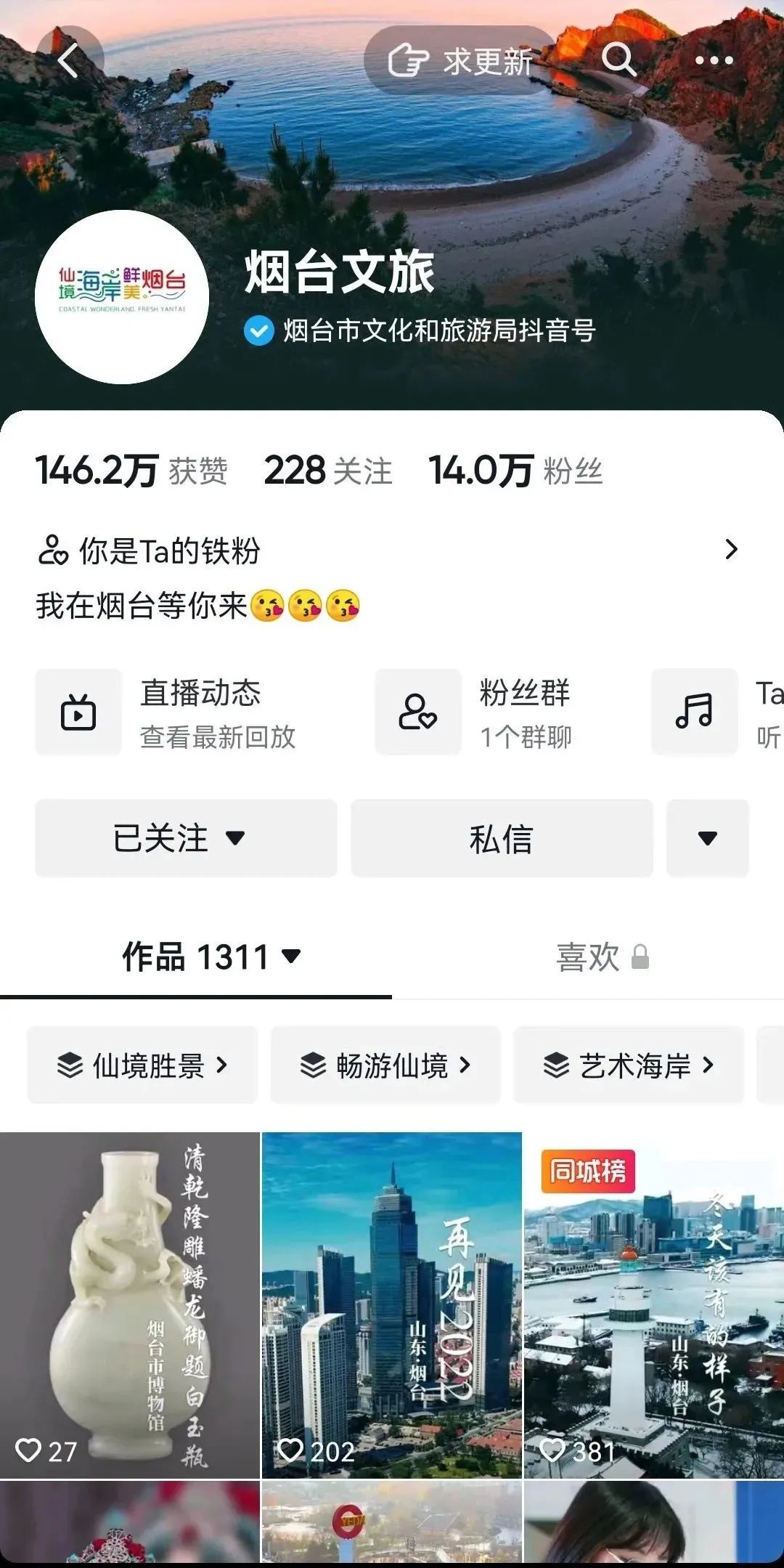784x1568 pixels.
Task: Play the 同城榜 lighthouse video
Action: [653, 1304]
